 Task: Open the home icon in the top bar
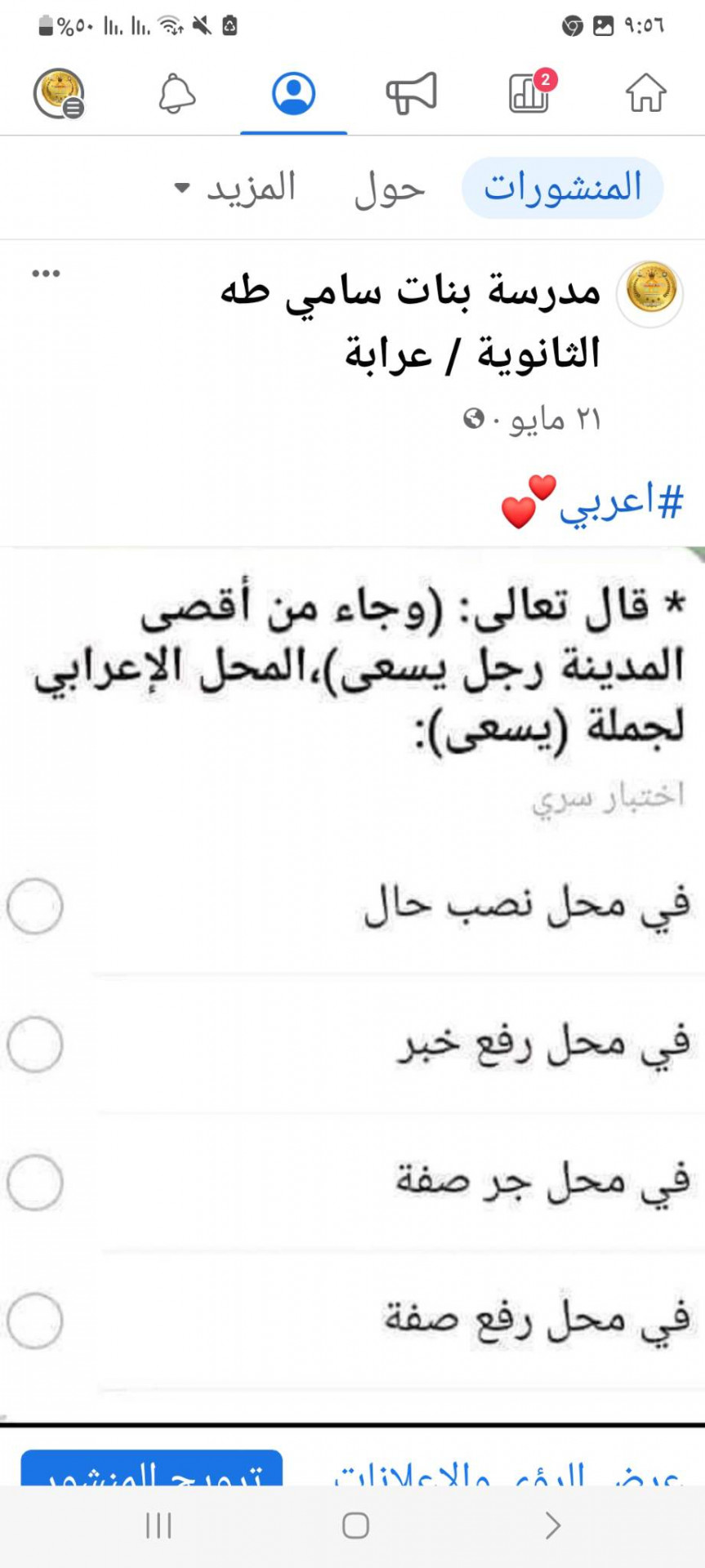click(646, 92)
